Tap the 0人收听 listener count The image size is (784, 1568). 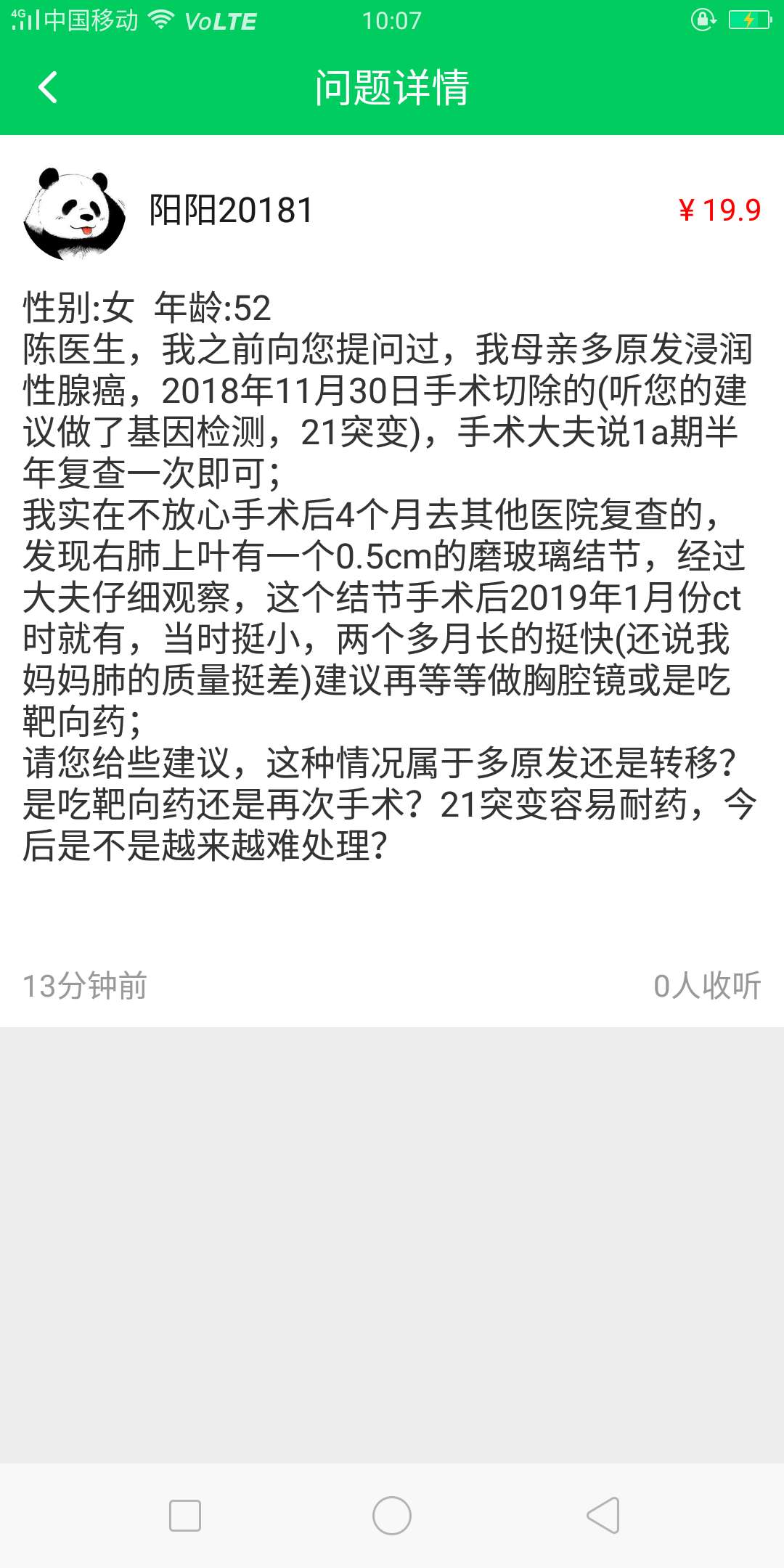[709, 985]
